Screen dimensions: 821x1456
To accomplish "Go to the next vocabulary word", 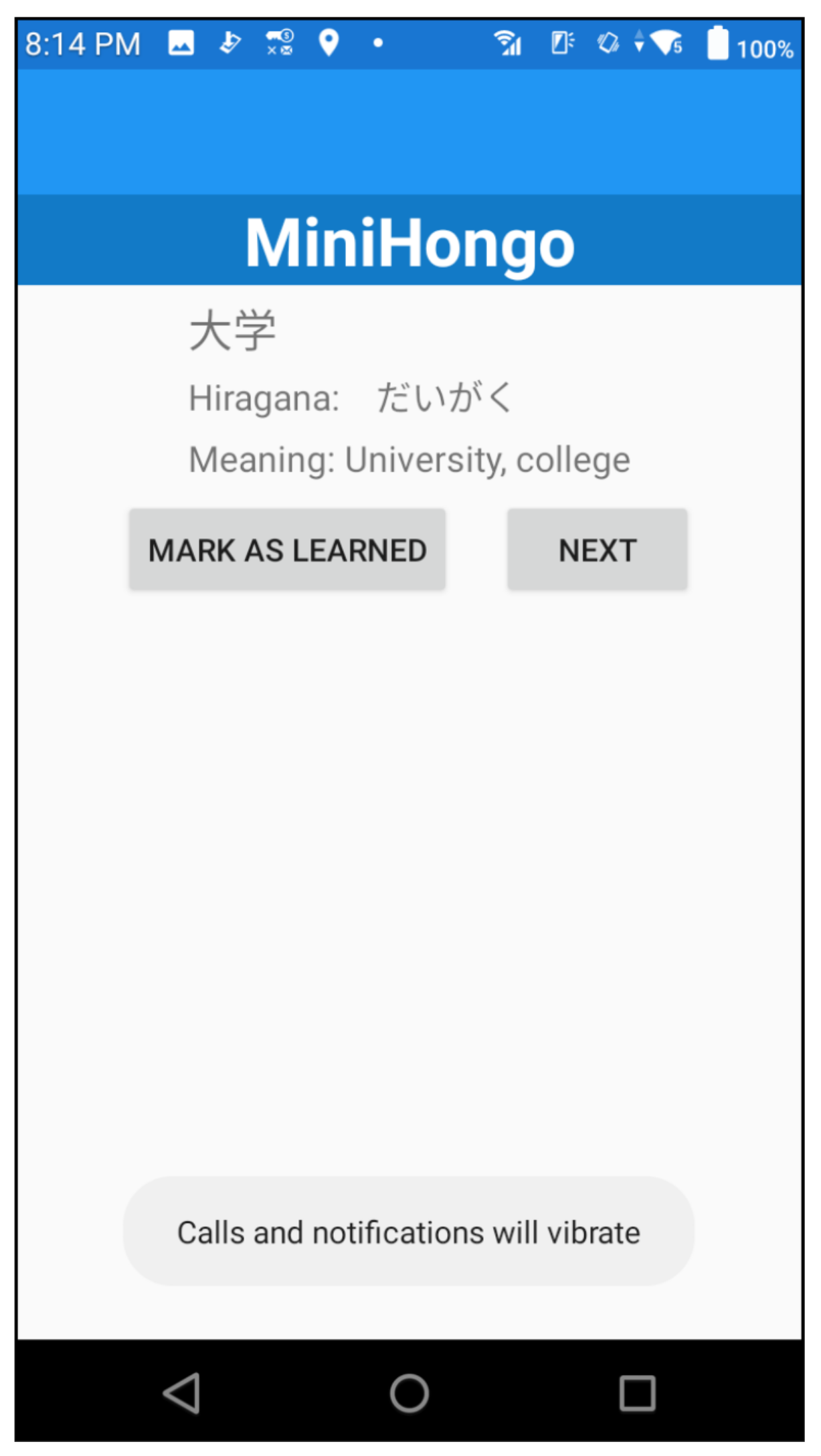I will [597, 550].
